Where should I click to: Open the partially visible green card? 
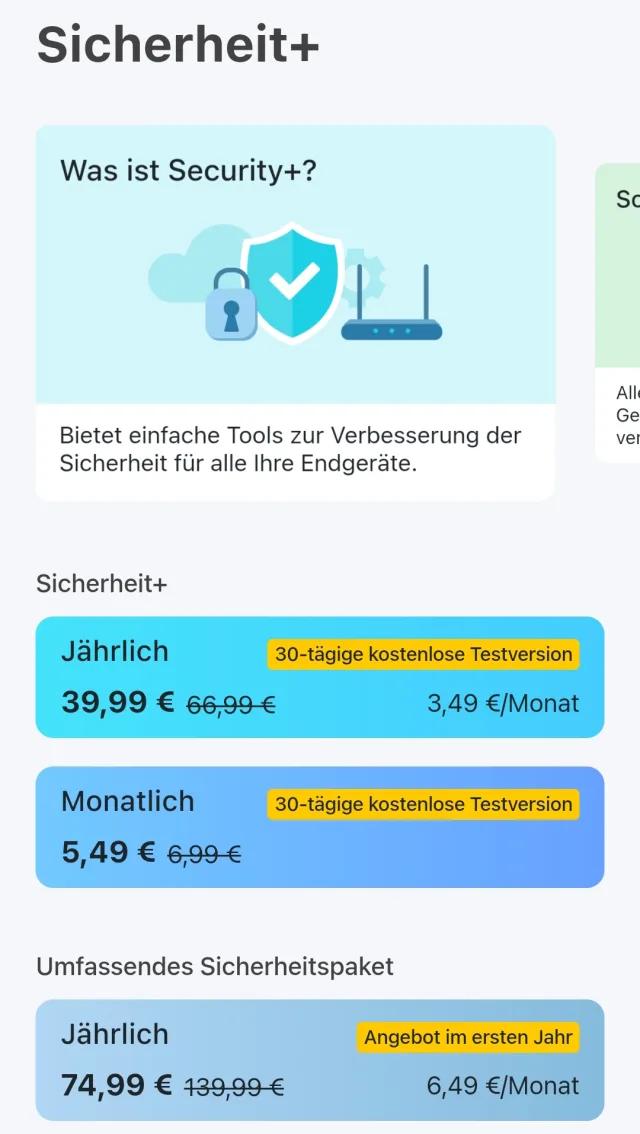pyautogui.click(x=619, y=312)
